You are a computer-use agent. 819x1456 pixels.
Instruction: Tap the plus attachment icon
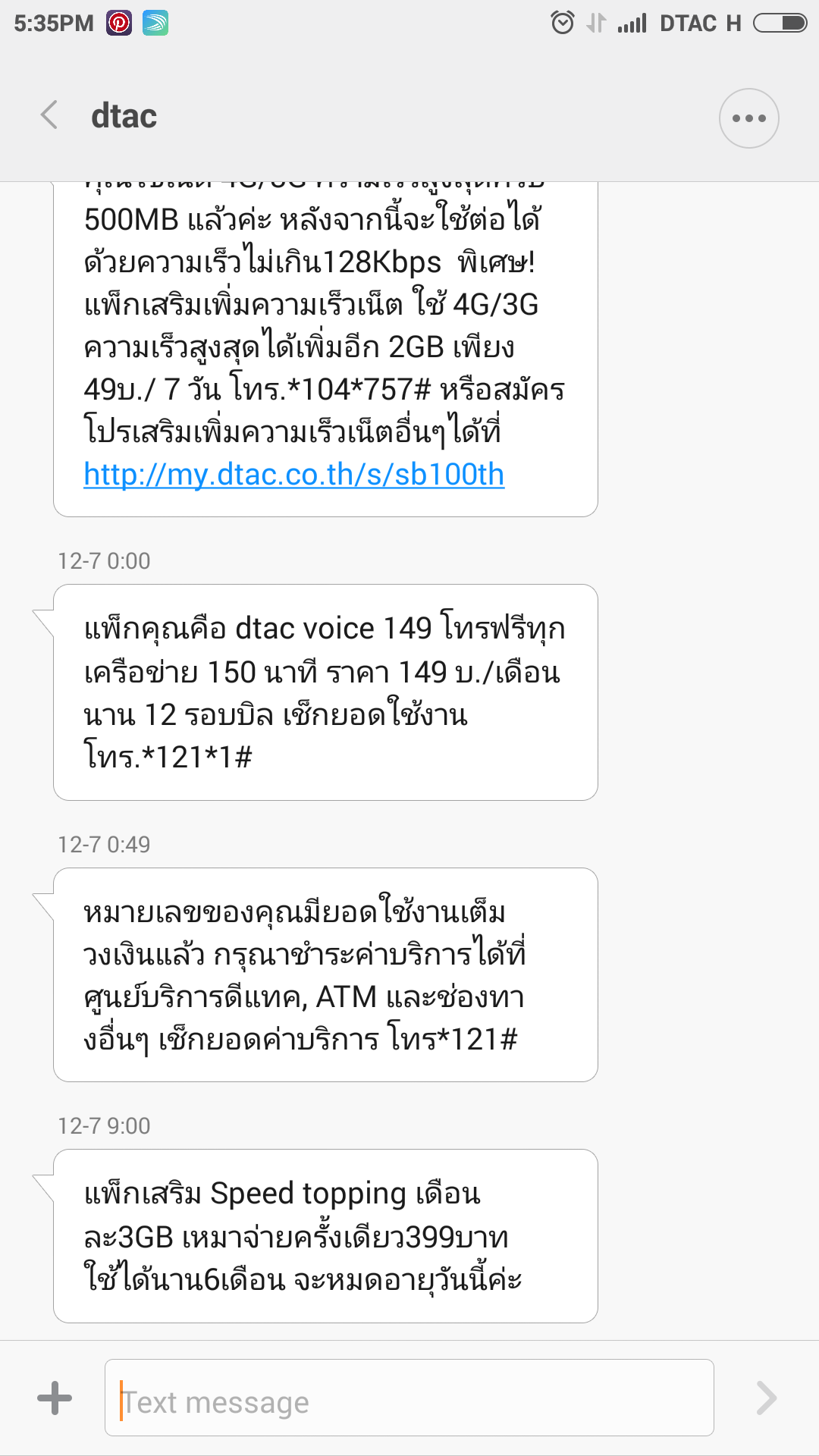click(x=55, y=1398)
